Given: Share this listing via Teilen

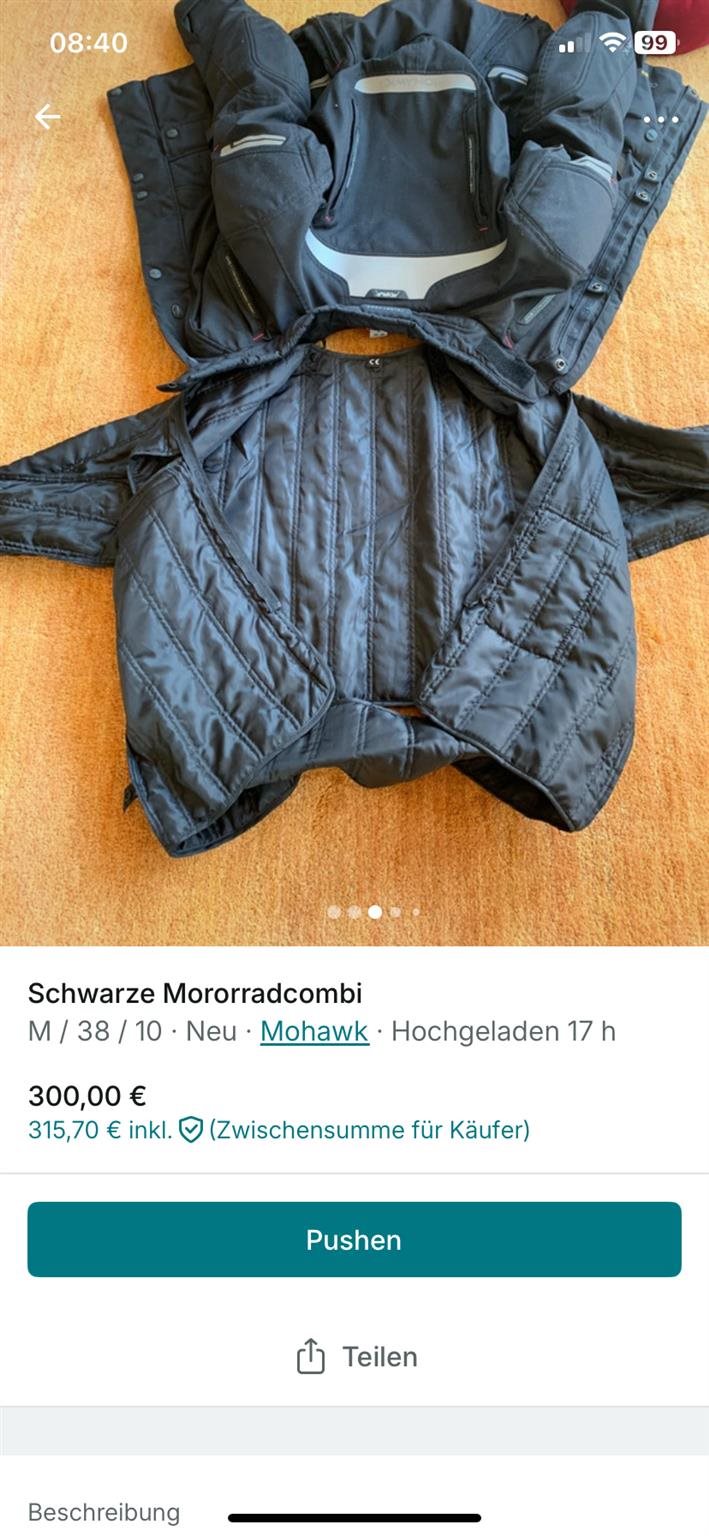Looking at the screenshot, I should [356, 1357].
